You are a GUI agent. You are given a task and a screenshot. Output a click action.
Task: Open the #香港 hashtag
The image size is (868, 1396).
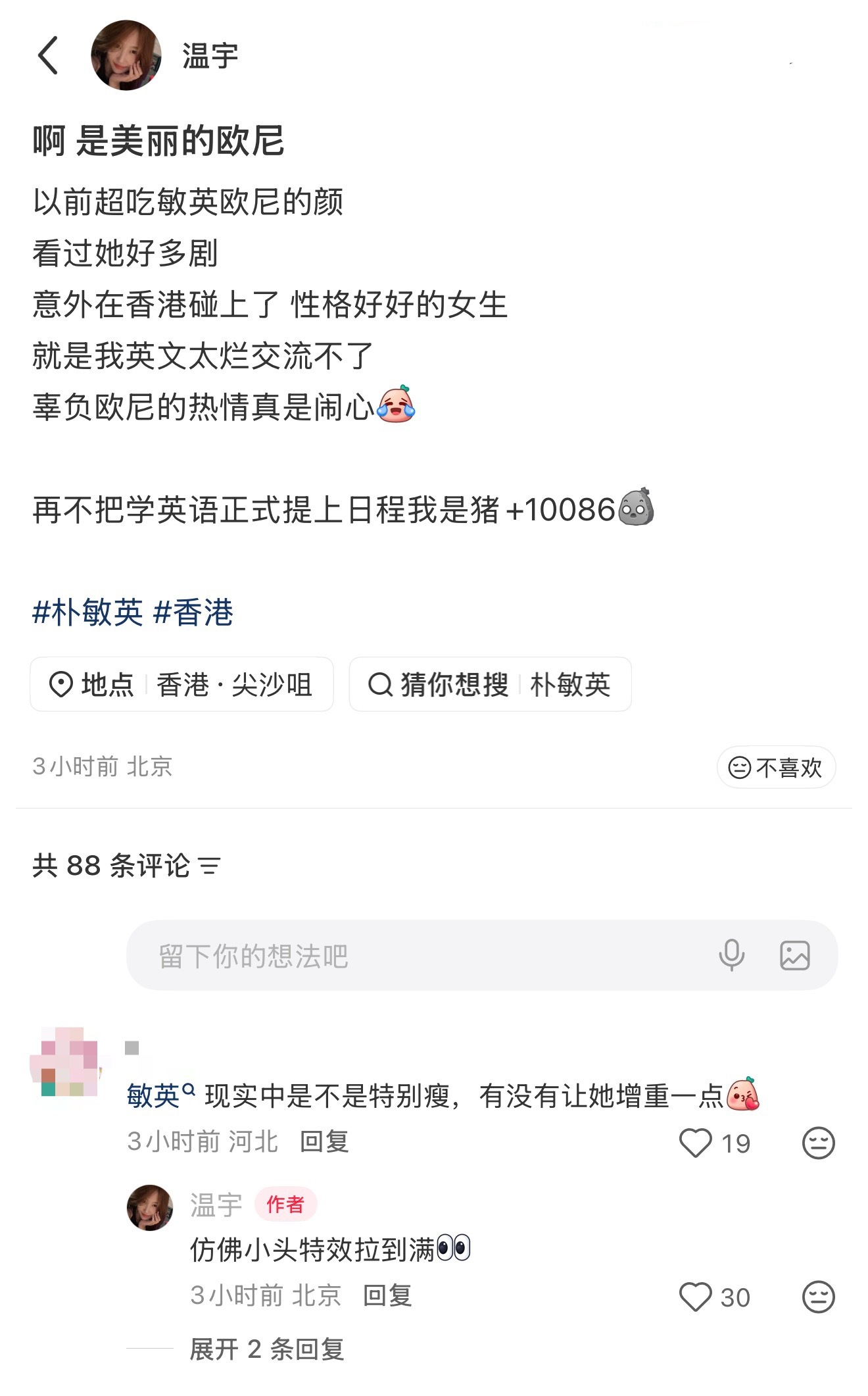pos(195,612)
